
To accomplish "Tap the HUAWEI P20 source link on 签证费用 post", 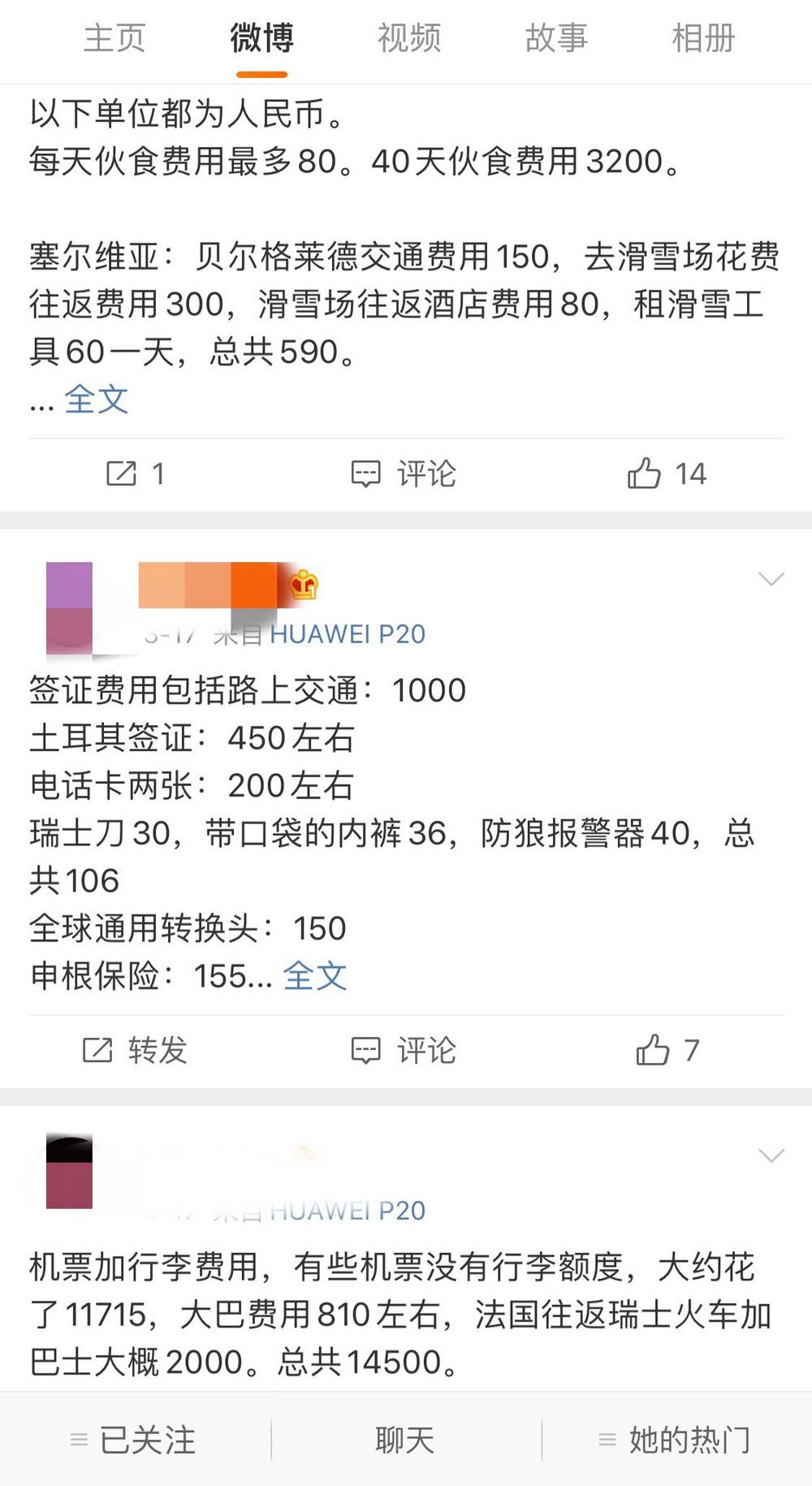I will 348,634.
